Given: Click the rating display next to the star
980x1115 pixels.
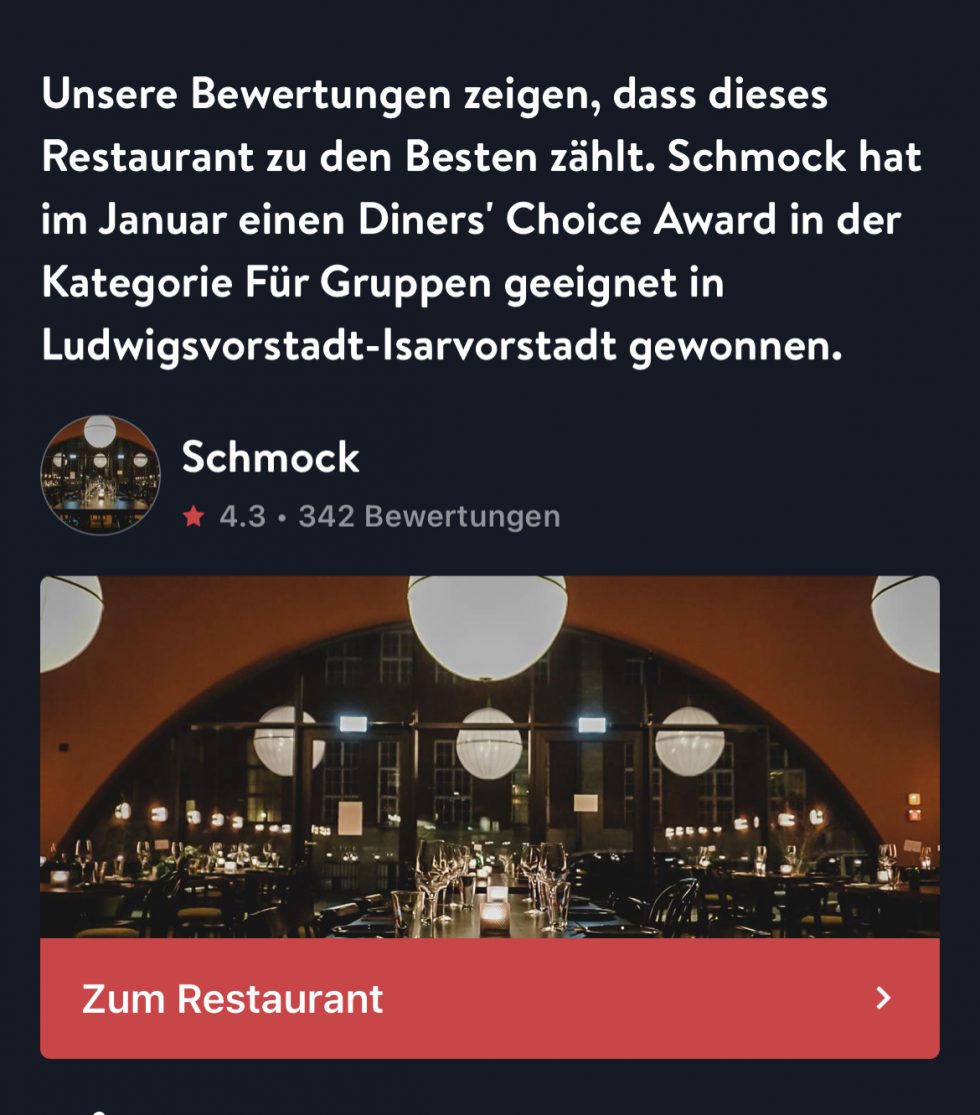Looking at the screenshot, I should click(240, 516).
